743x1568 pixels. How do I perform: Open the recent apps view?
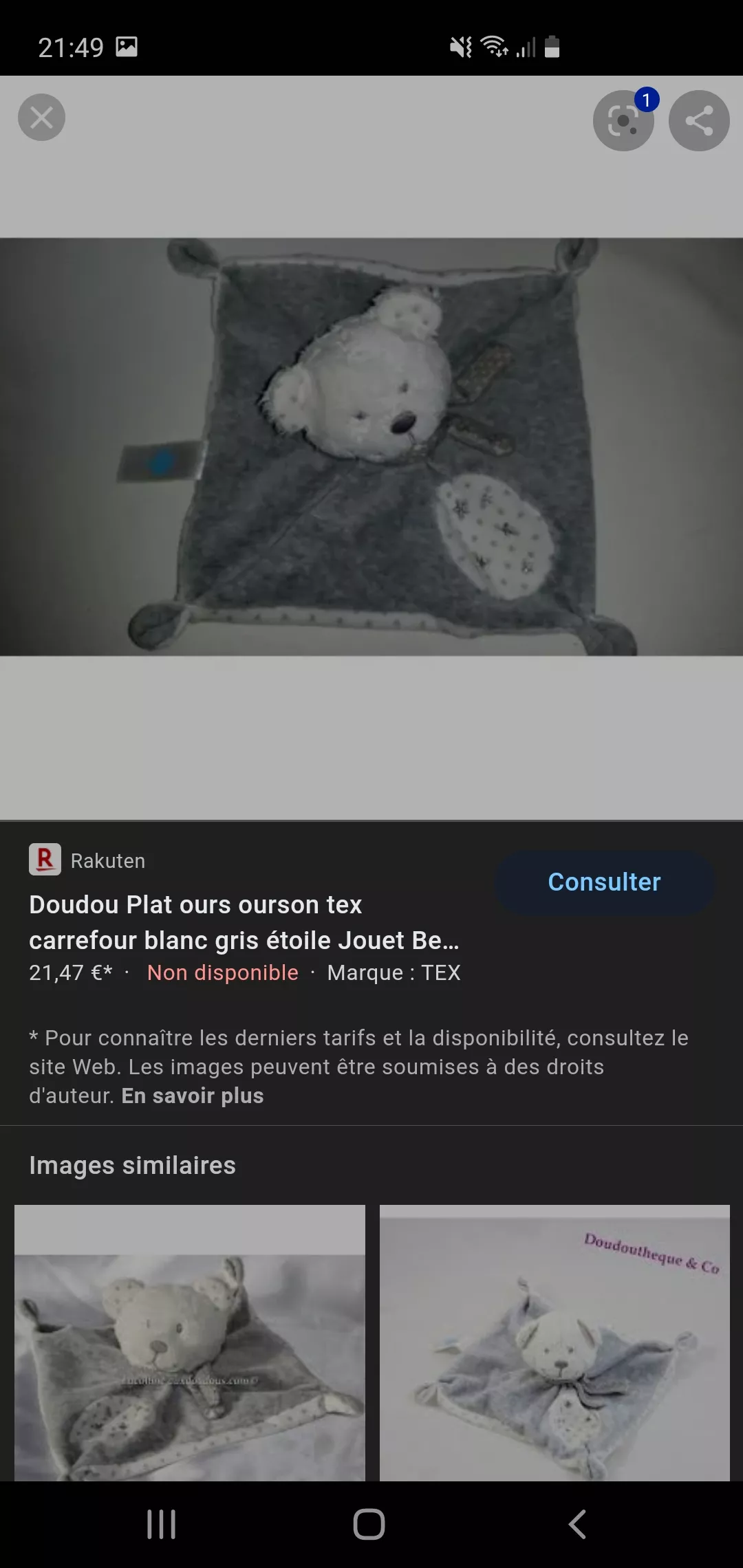(x=162, y=1524)
